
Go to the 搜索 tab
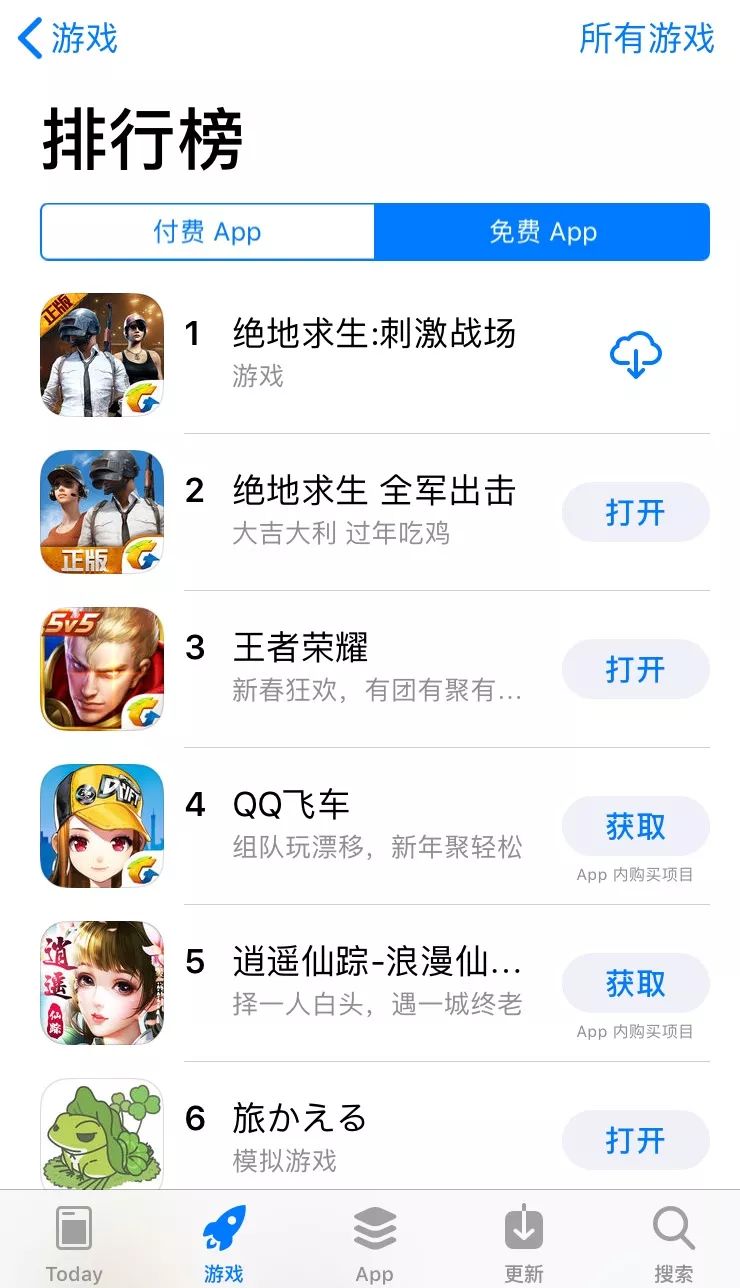click(673, 1243)
